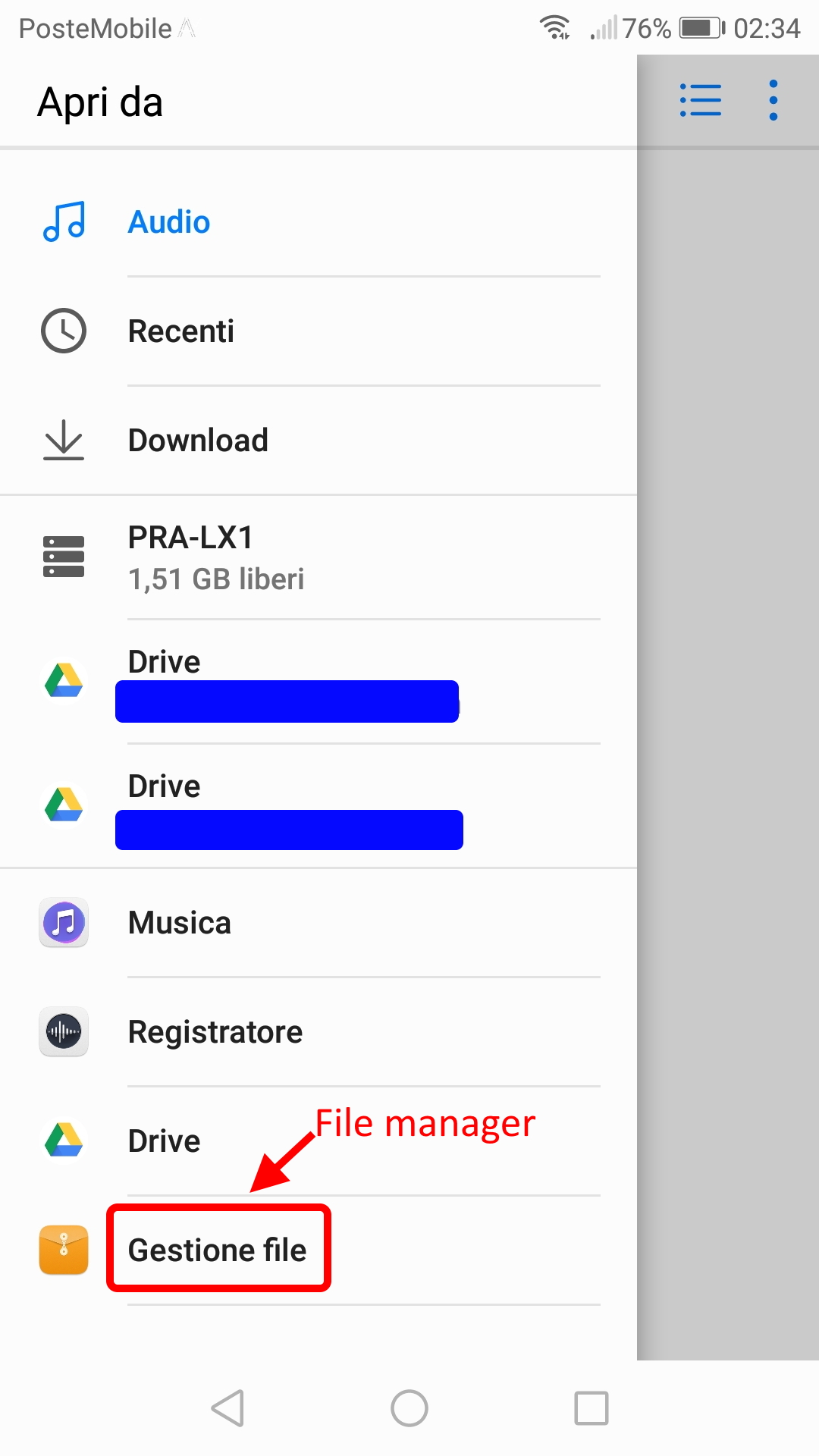Tap the Download arrow icon
This screenshot has height=1456, width=819.
point(64,440)
